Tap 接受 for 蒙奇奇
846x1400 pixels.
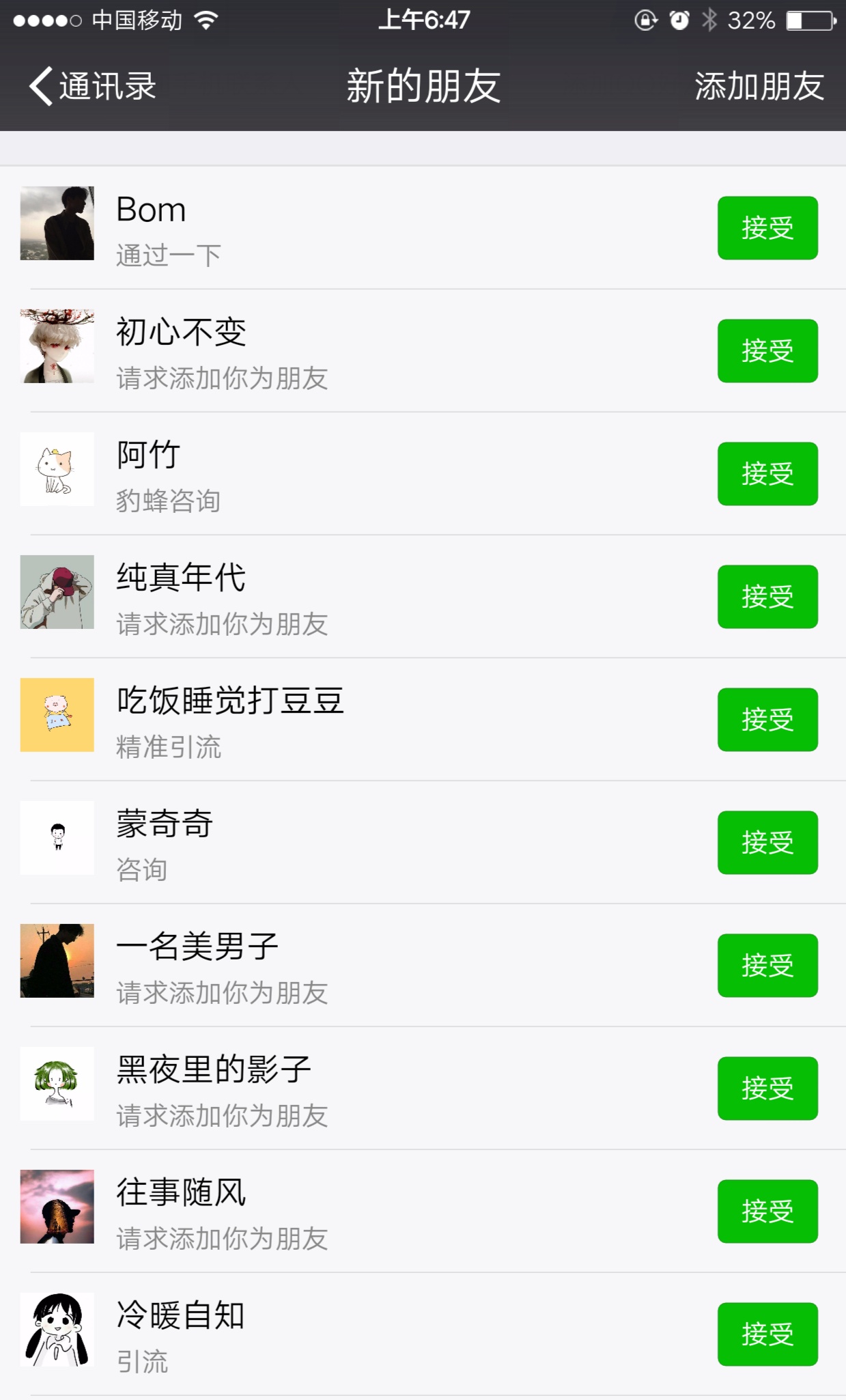point(767,843)
